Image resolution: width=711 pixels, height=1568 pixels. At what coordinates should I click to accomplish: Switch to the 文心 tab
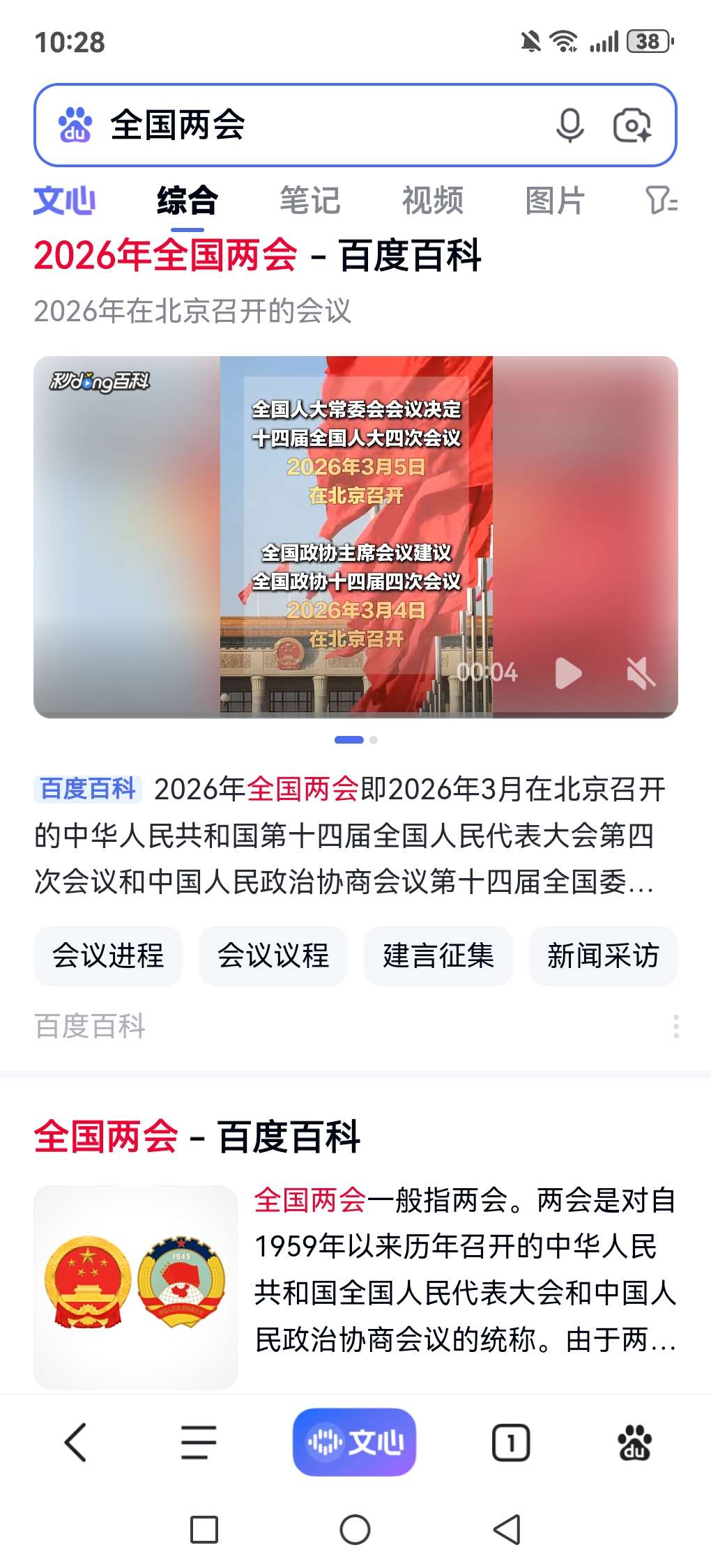[x=64, y=201]
